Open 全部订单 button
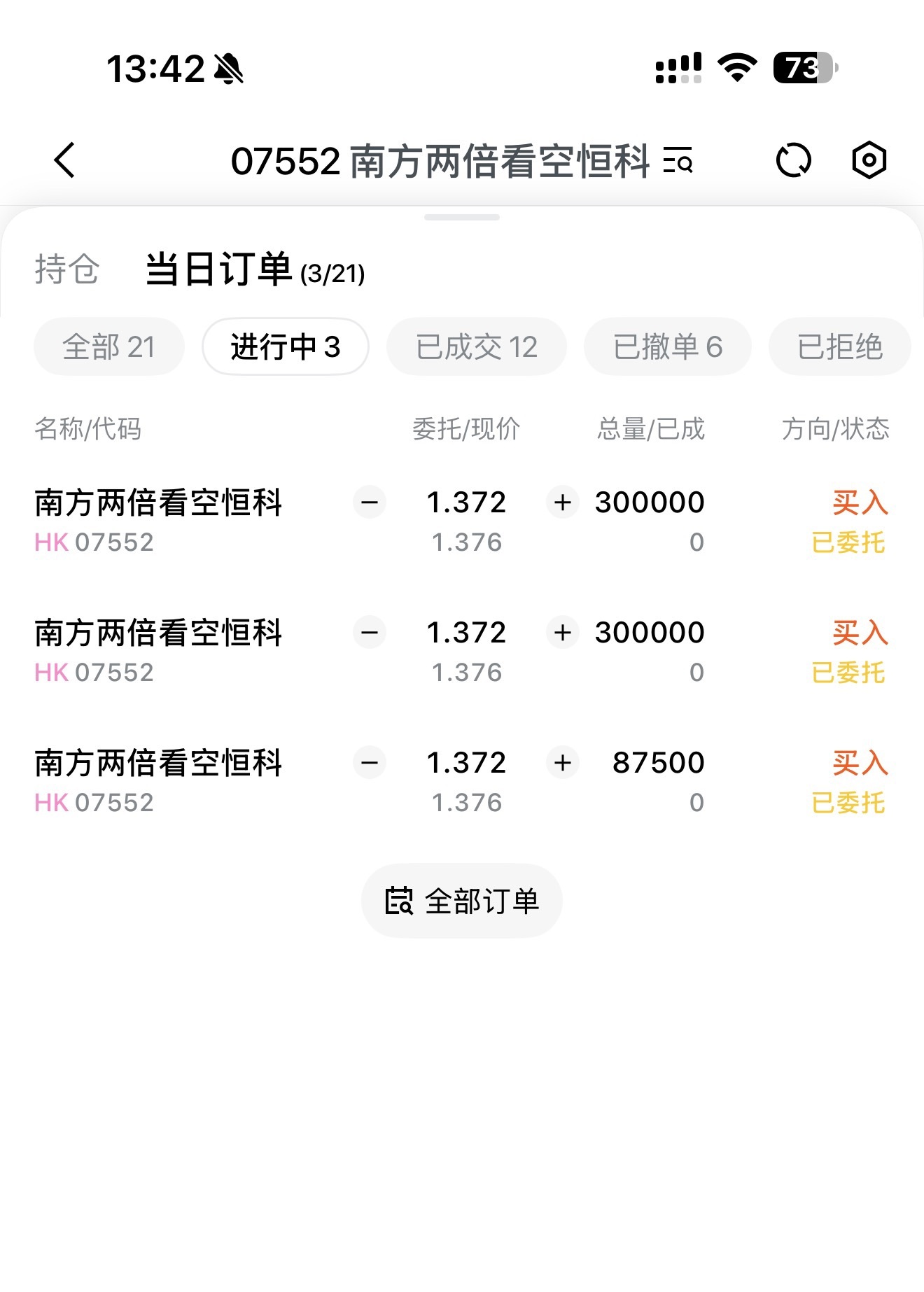Viewport: 924px width, 1292px height. coord(462,901)
